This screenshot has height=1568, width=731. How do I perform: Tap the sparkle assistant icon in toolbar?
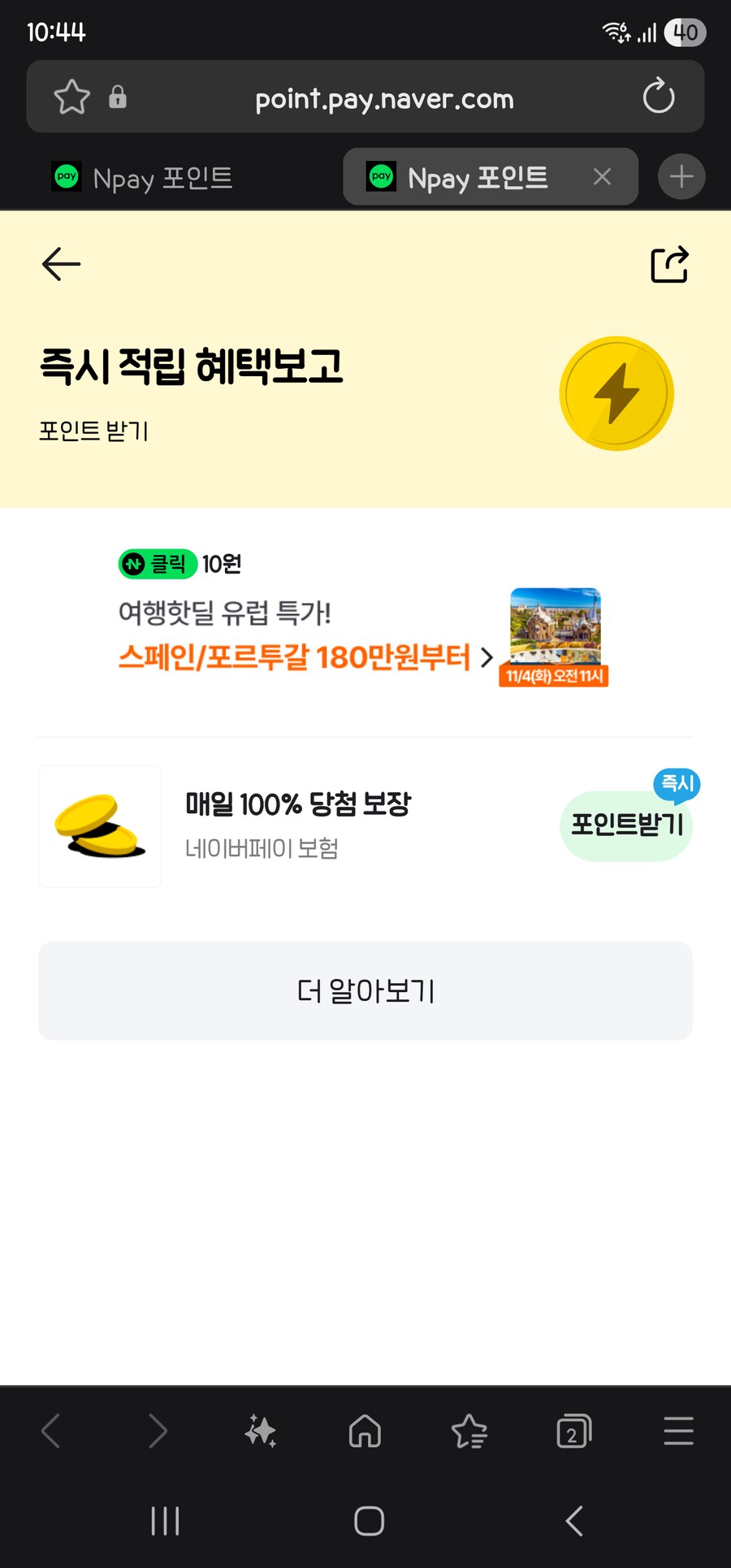tap(261, 1432)
